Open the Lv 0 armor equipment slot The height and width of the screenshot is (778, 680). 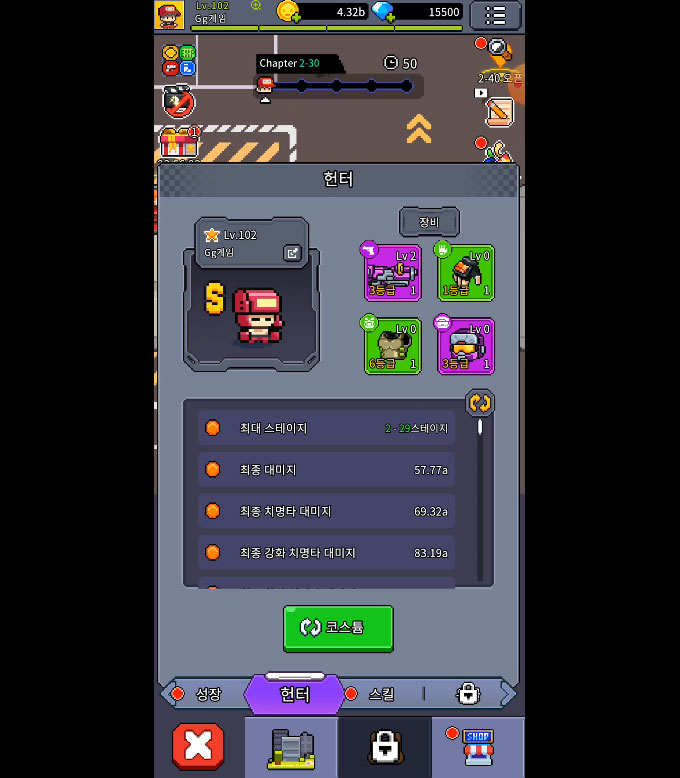click(x=392, y=346)
